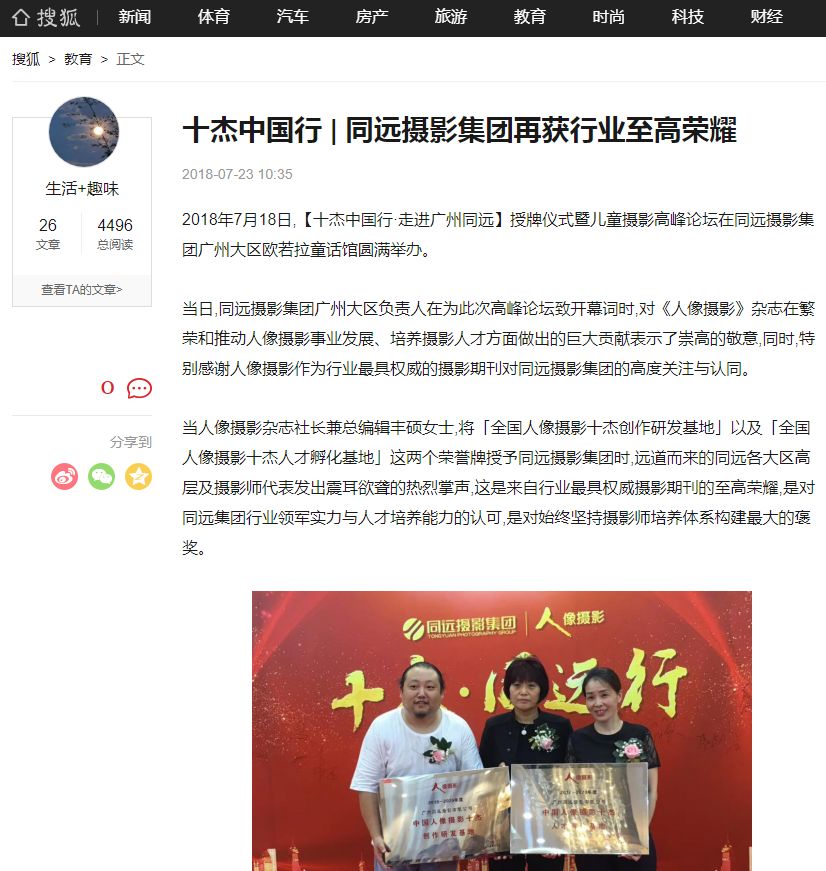Image resolution: width=826 pixels, height=871 pixels.
Task: Visit the 生活+趣味 author profile
Action: pos(82,189)
